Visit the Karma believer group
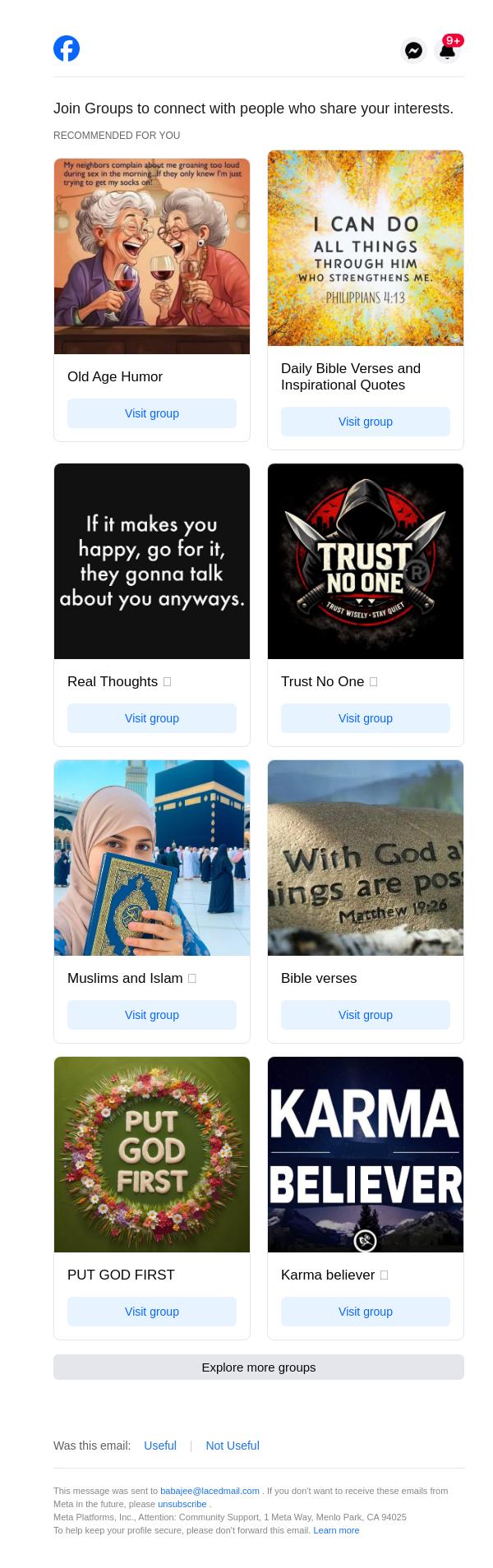493x1568 pixels. click(366, 1312)
